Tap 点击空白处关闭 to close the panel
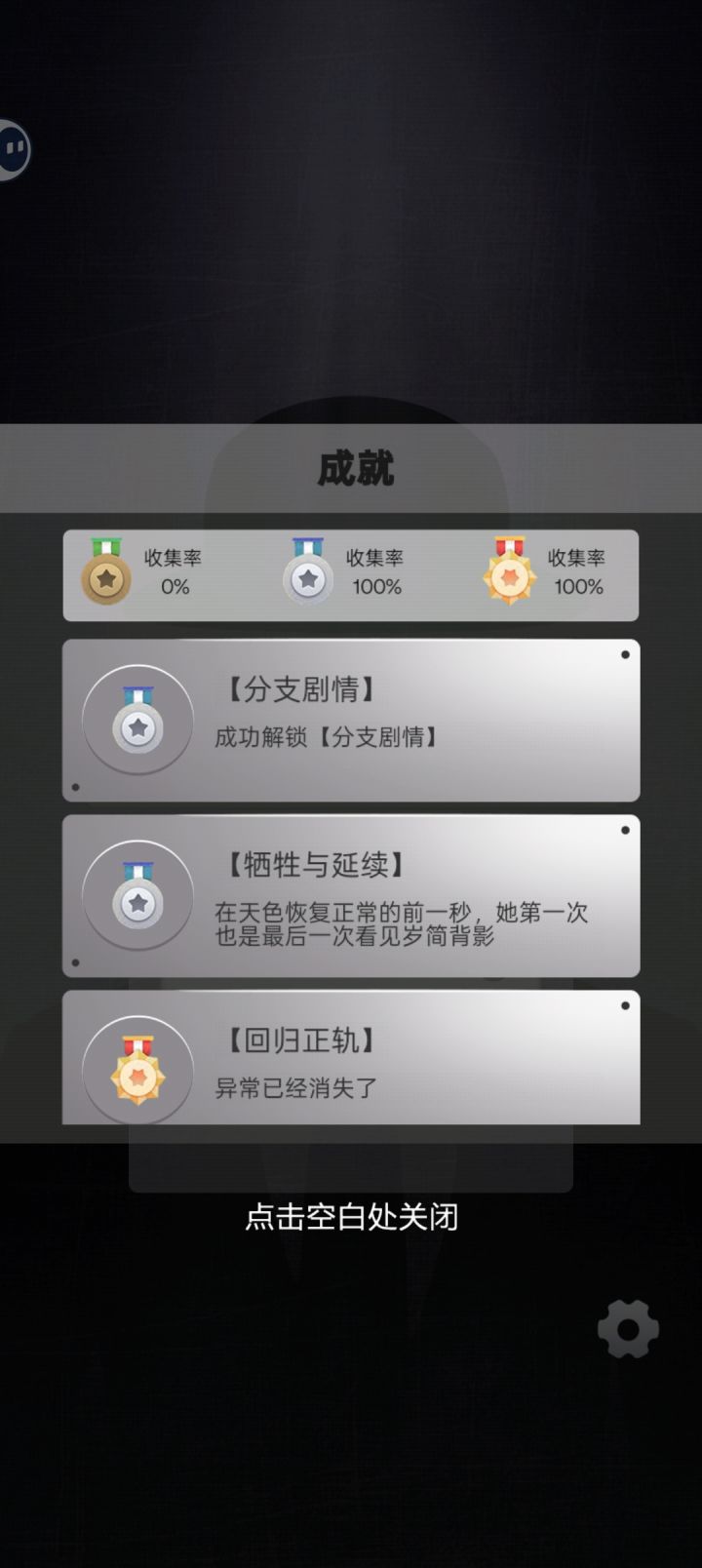This screenshot has height=1568, width=702. (351, 1218)
